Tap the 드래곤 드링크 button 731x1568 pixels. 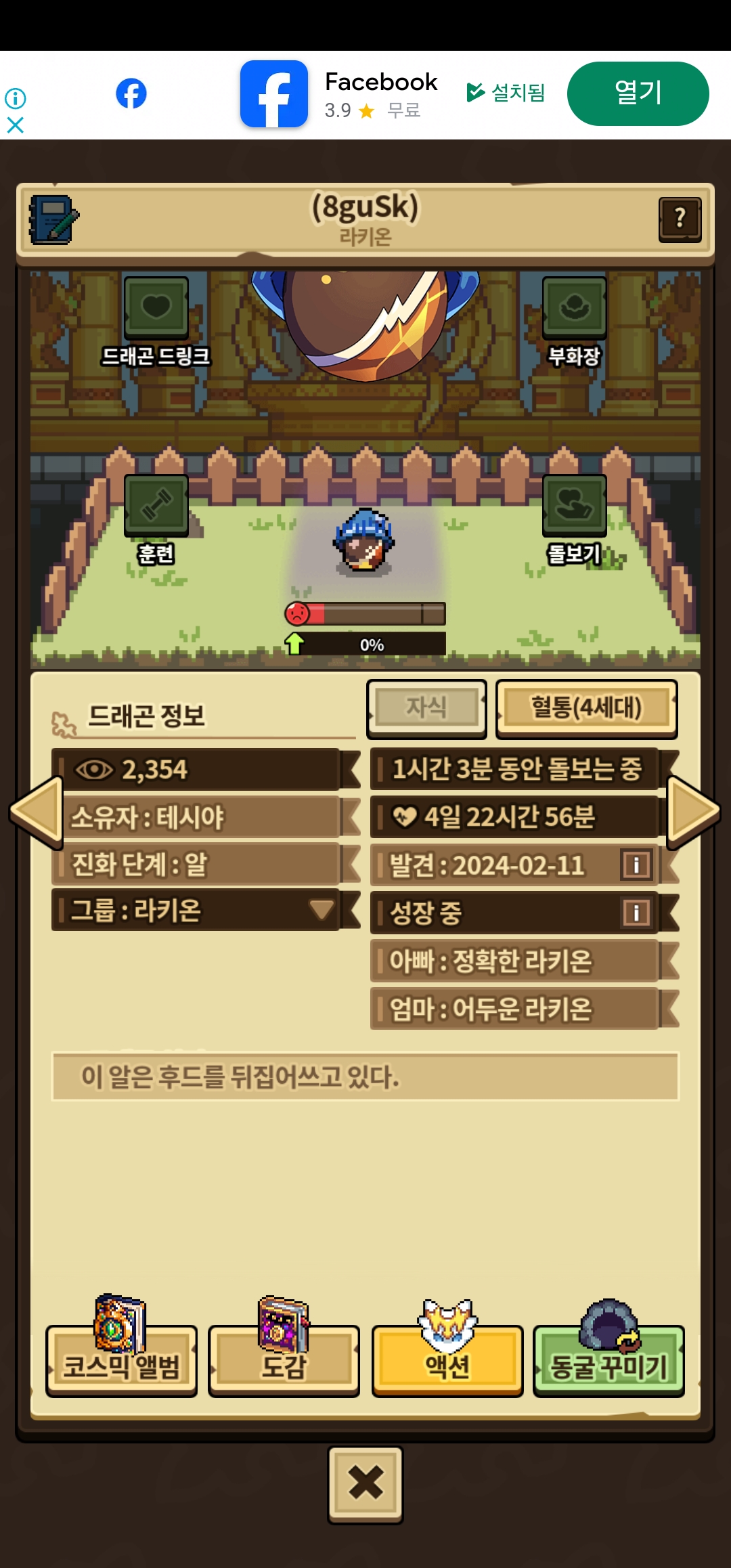(x=156, y=309)
